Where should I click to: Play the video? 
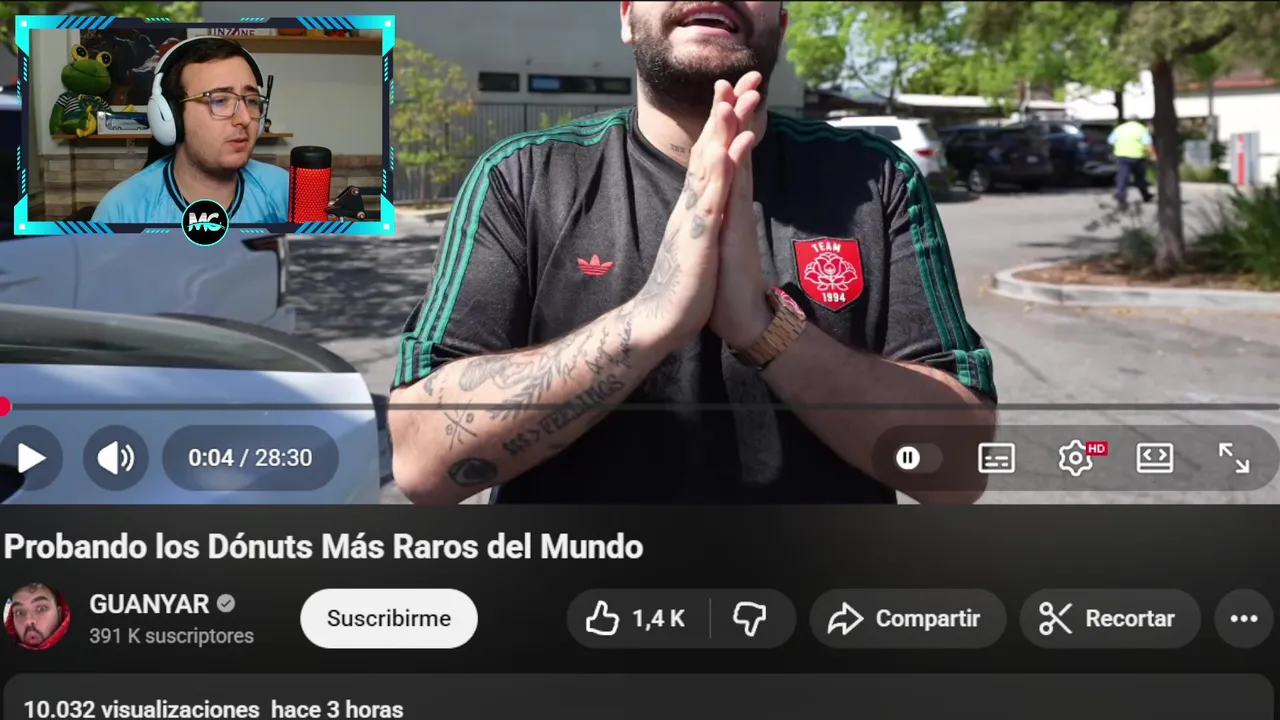(x=31, y=458)
